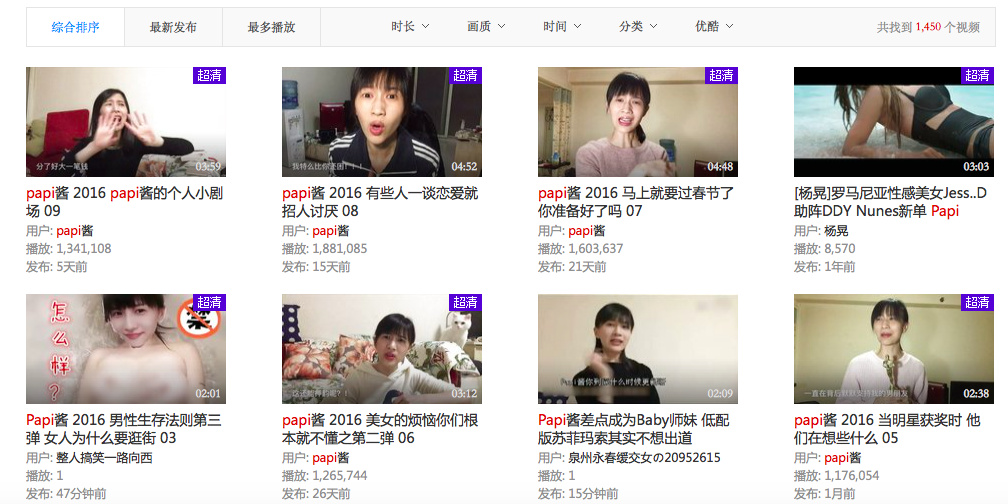Play the video 美女的烦恼你们根本就不懂之第二弹 06
The image size is (1008, 504).
point(382,348)
